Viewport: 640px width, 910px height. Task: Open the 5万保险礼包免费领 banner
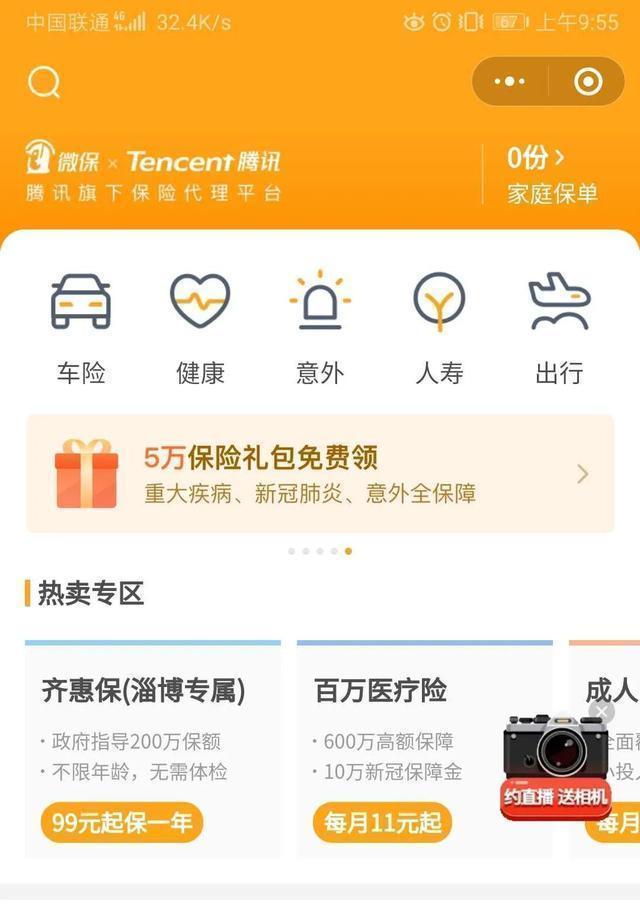point(320,474)
